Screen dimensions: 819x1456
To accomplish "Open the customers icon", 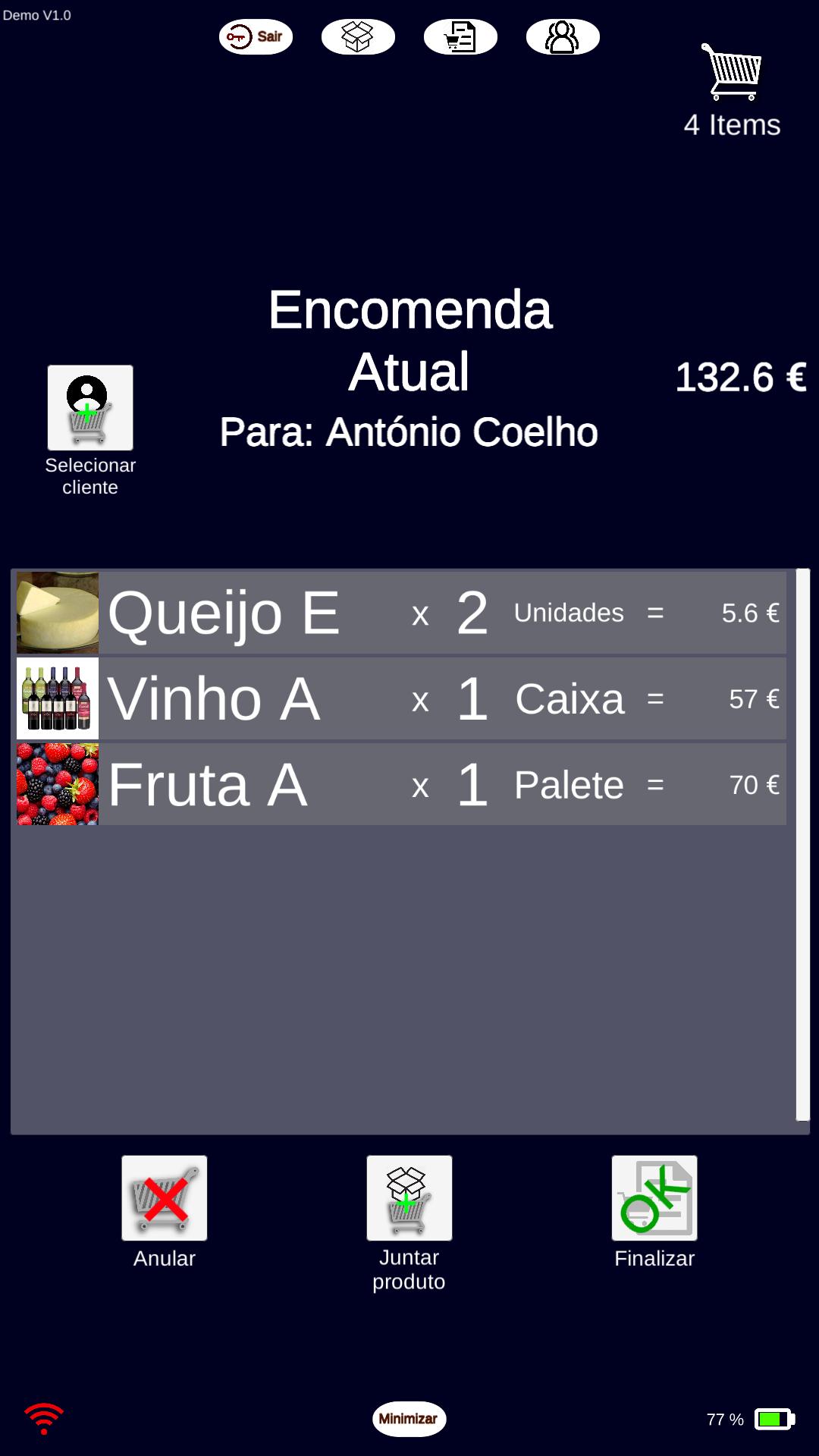I will [563, 36].
